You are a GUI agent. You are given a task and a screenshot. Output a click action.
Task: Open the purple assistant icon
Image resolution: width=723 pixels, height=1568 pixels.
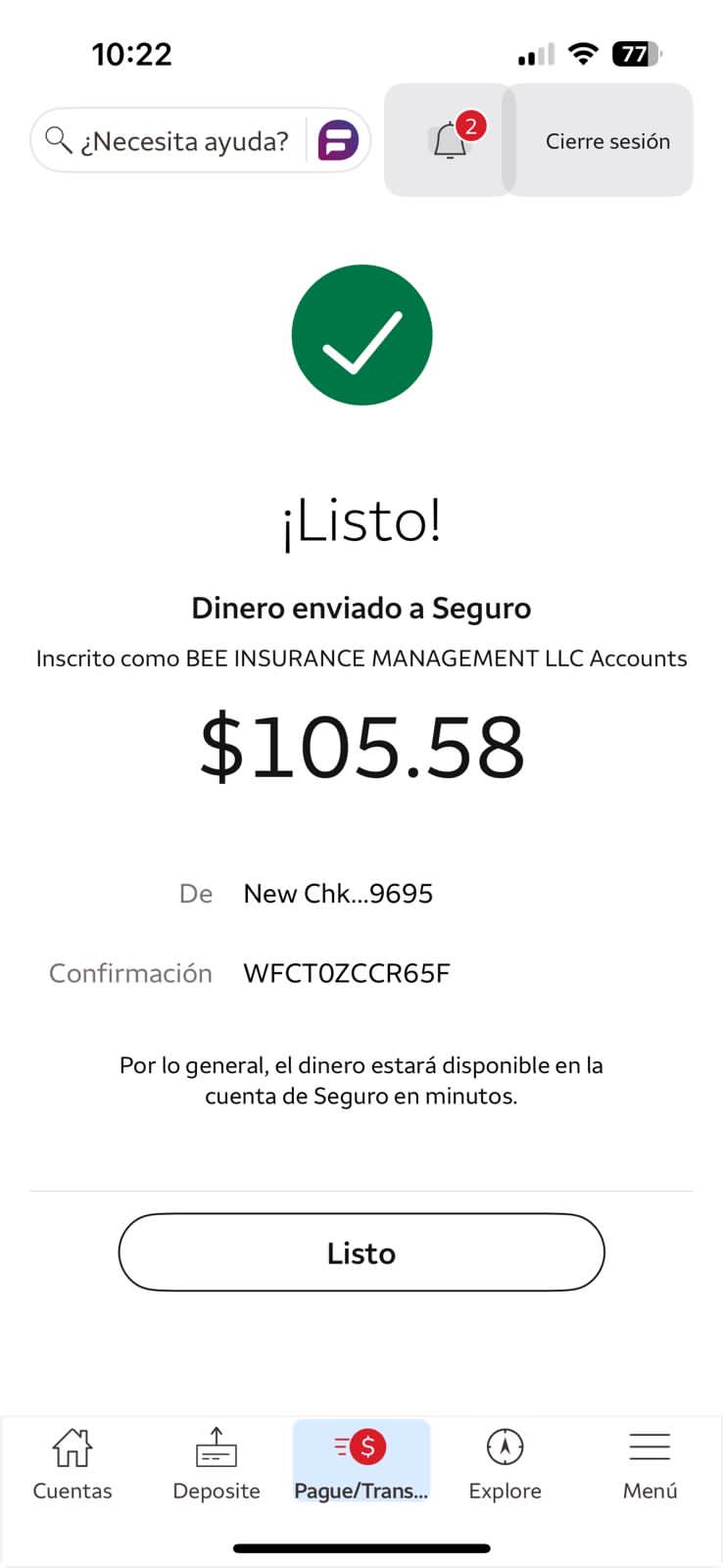pyautogui.click(x=338, y=141)
